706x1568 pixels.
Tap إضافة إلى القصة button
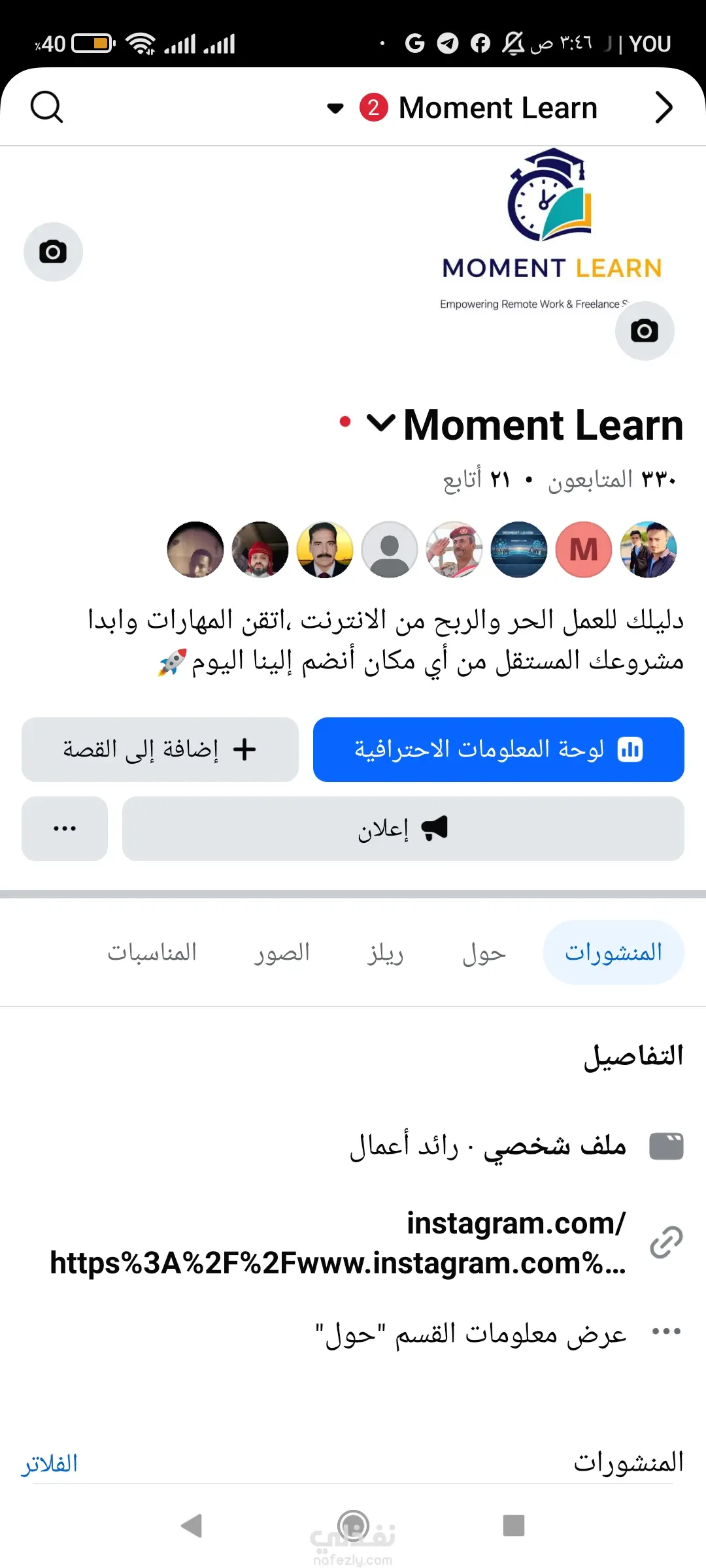tap(160, 749)
